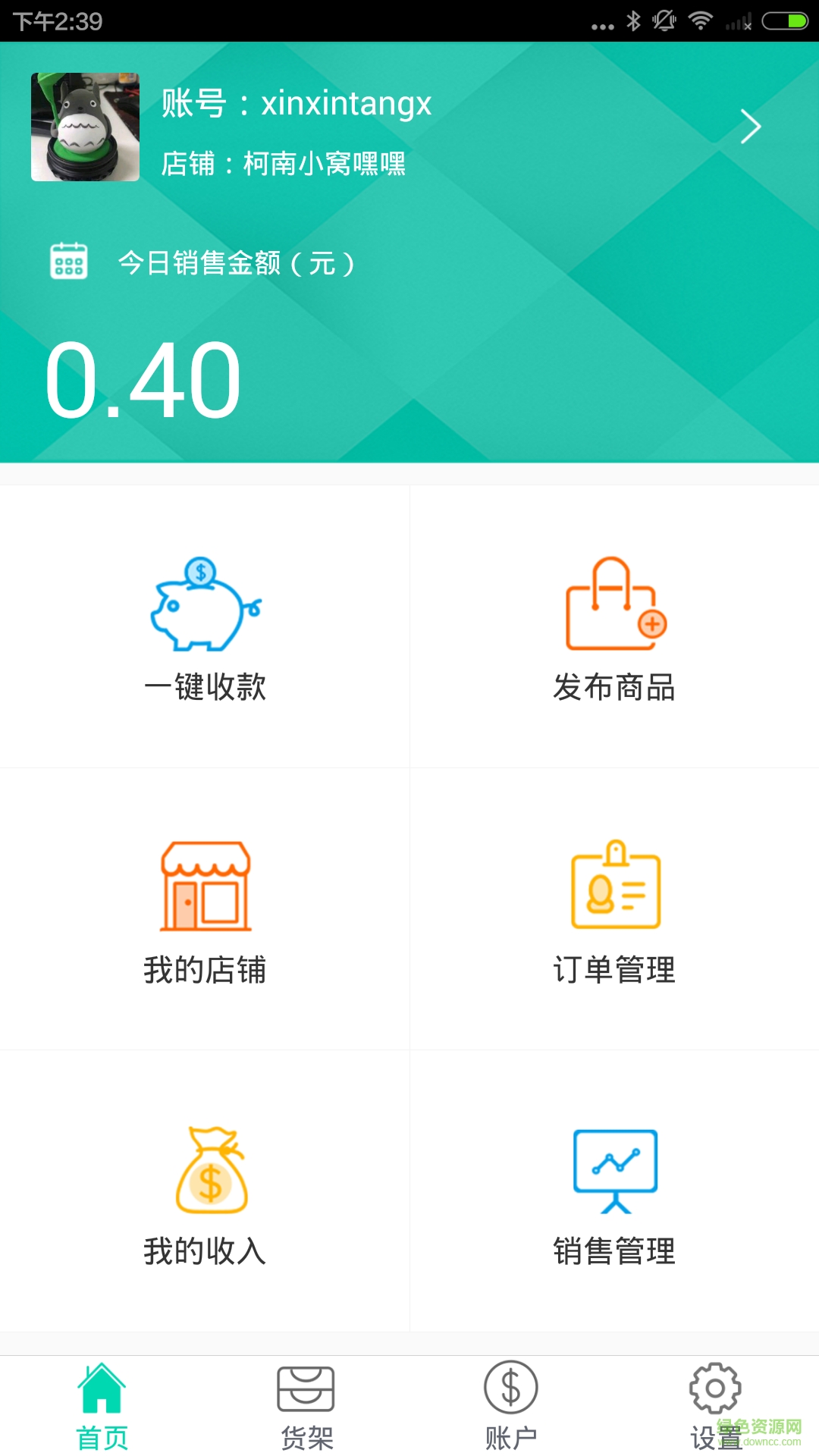
Task: Open 发布商品 to publish a product
Action: click(614, 628)
